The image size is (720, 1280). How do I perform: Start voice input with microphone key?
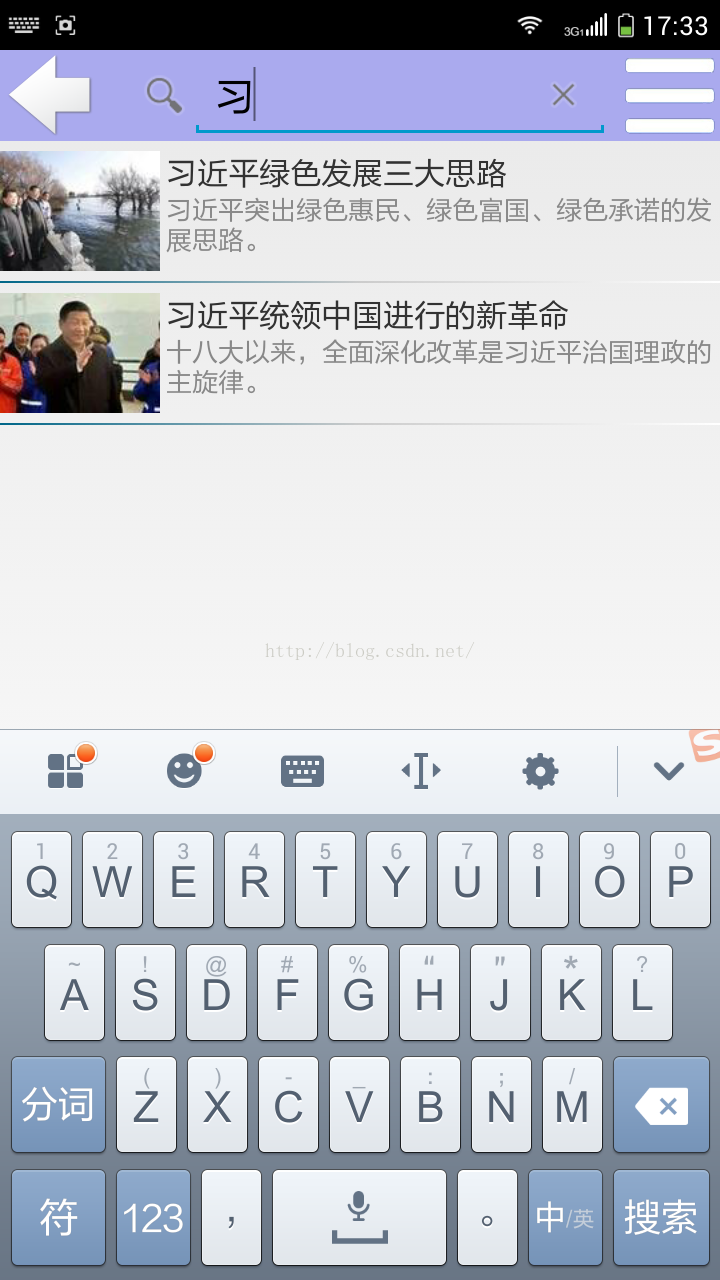[359, 1217]
